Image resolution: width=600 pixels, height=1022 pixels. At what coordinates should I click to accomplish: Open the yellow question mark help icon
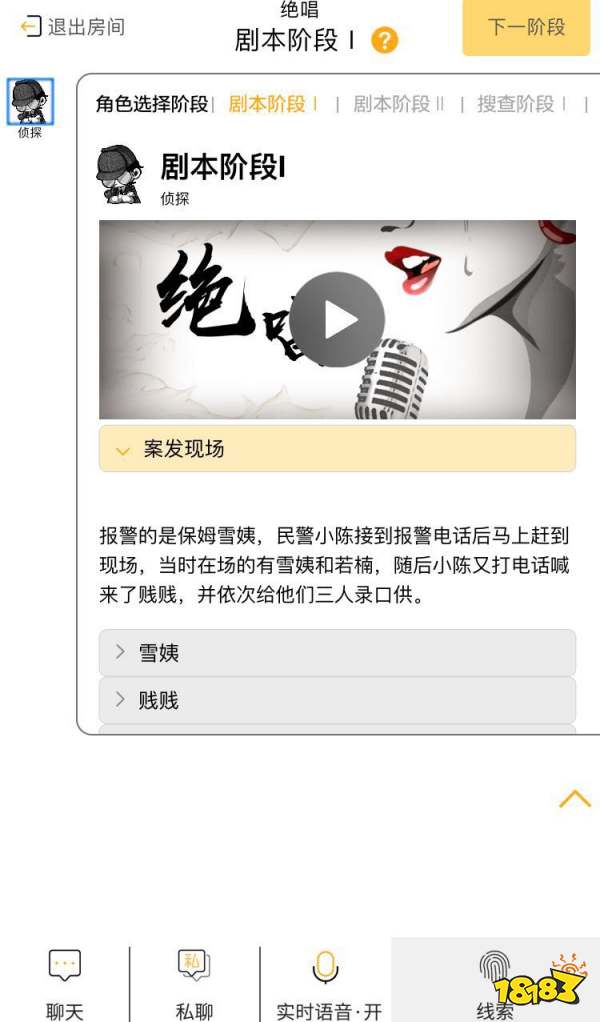pos(384,41)
